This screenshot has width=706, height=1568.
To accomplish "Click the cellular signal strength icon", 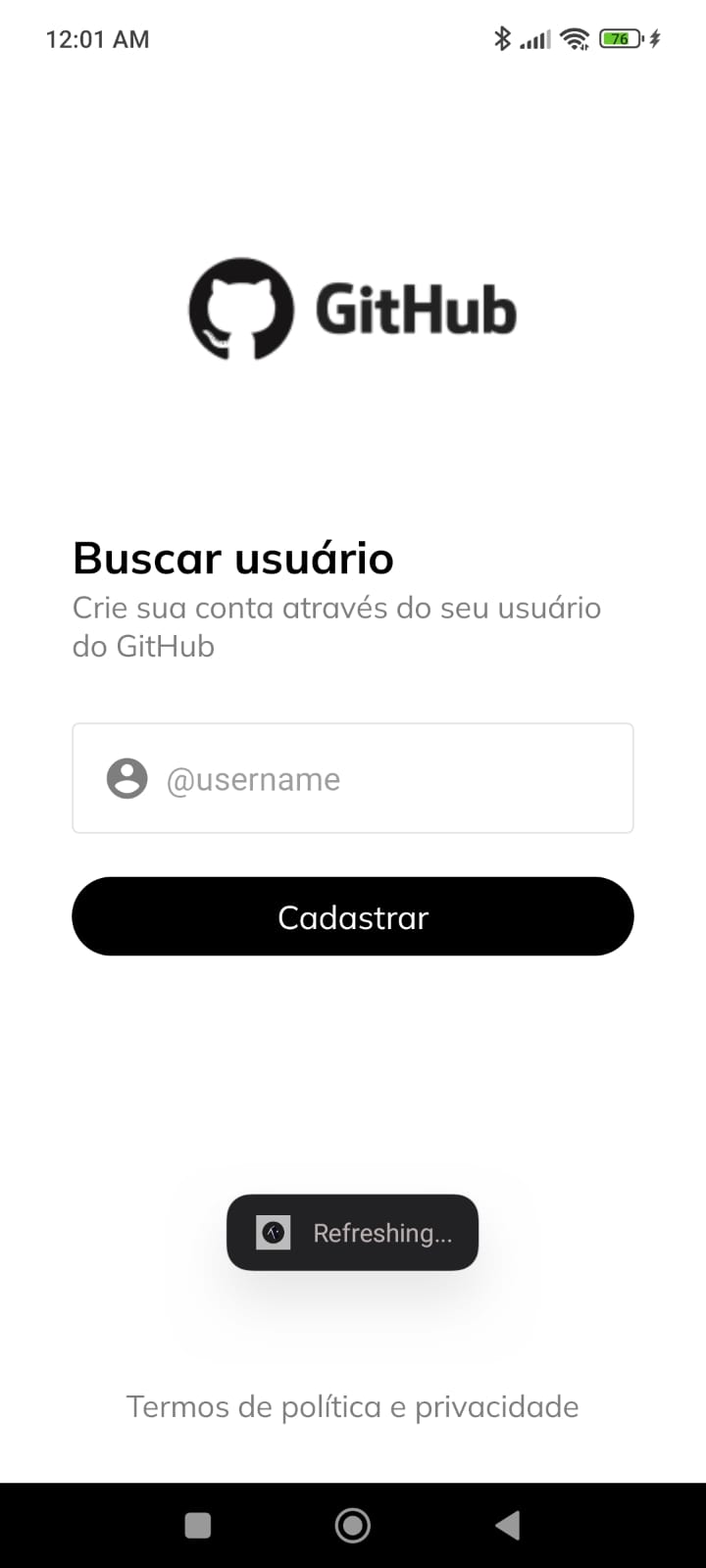I will pos(534,39).
